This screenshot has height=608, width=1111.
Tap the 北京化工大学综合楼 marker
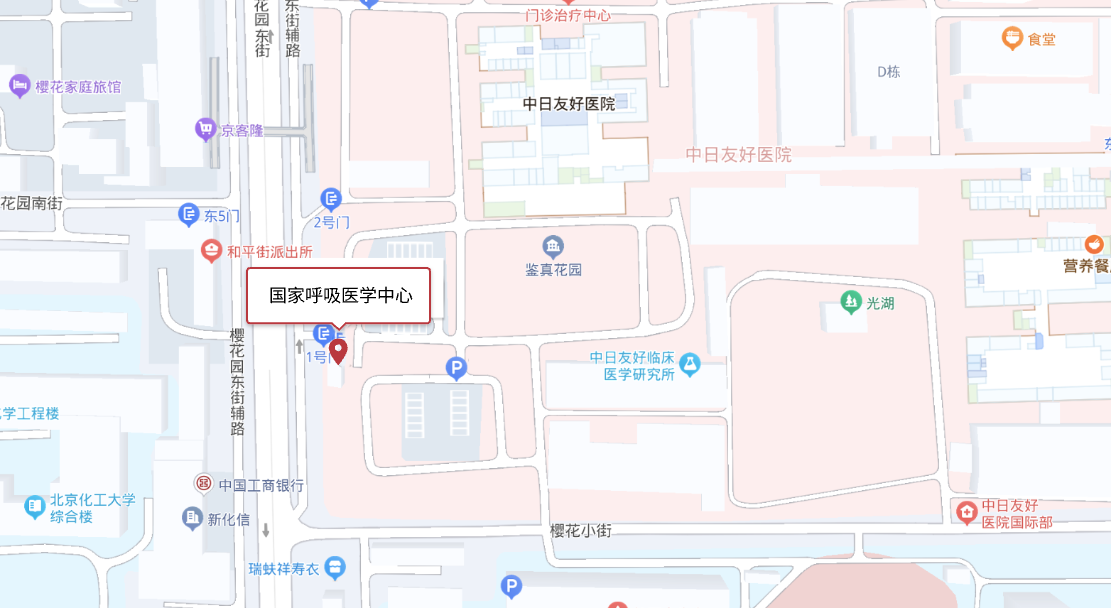(35, 507)
